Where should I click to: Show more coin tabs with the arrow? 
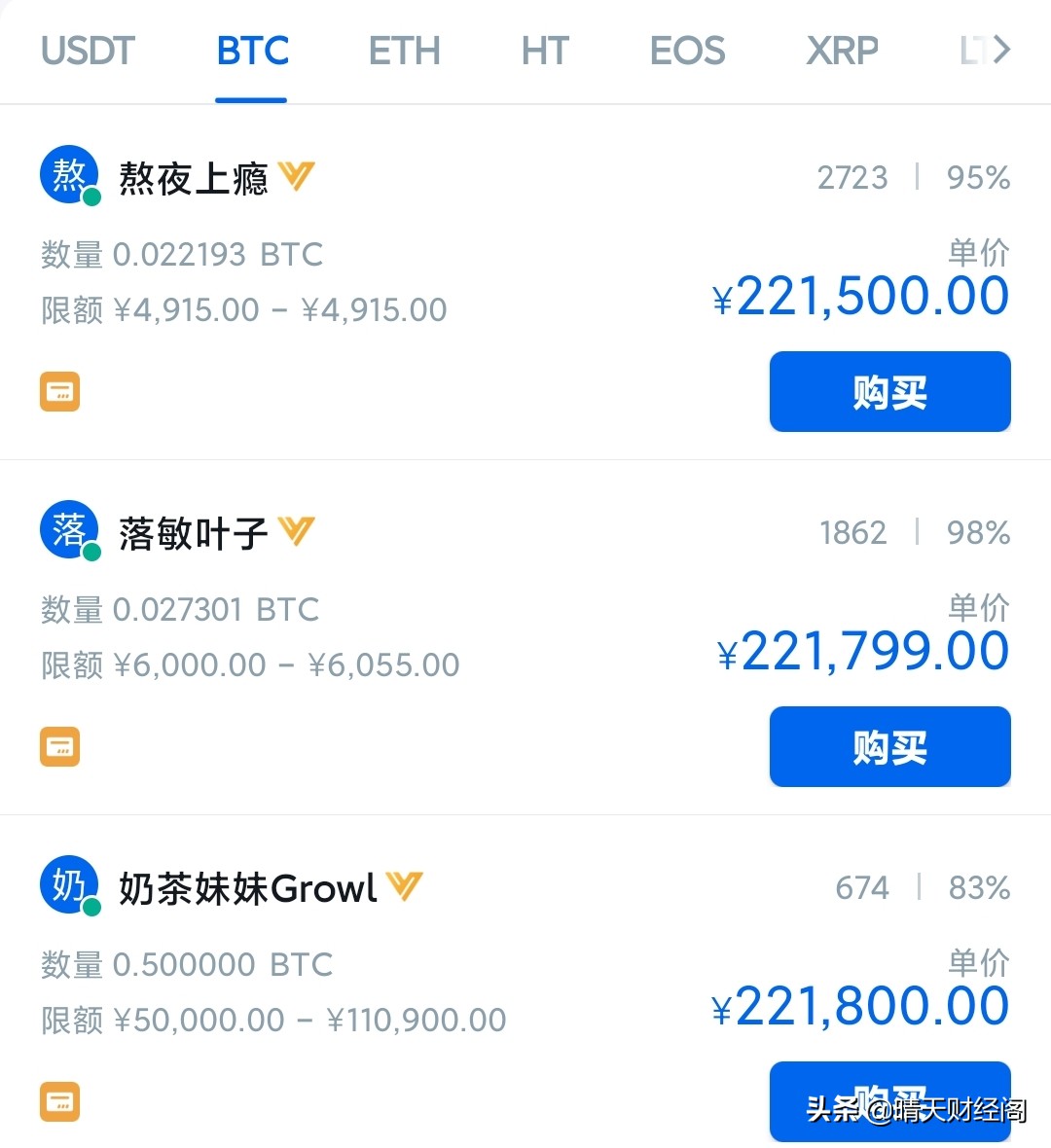[x=1000, y=49]
